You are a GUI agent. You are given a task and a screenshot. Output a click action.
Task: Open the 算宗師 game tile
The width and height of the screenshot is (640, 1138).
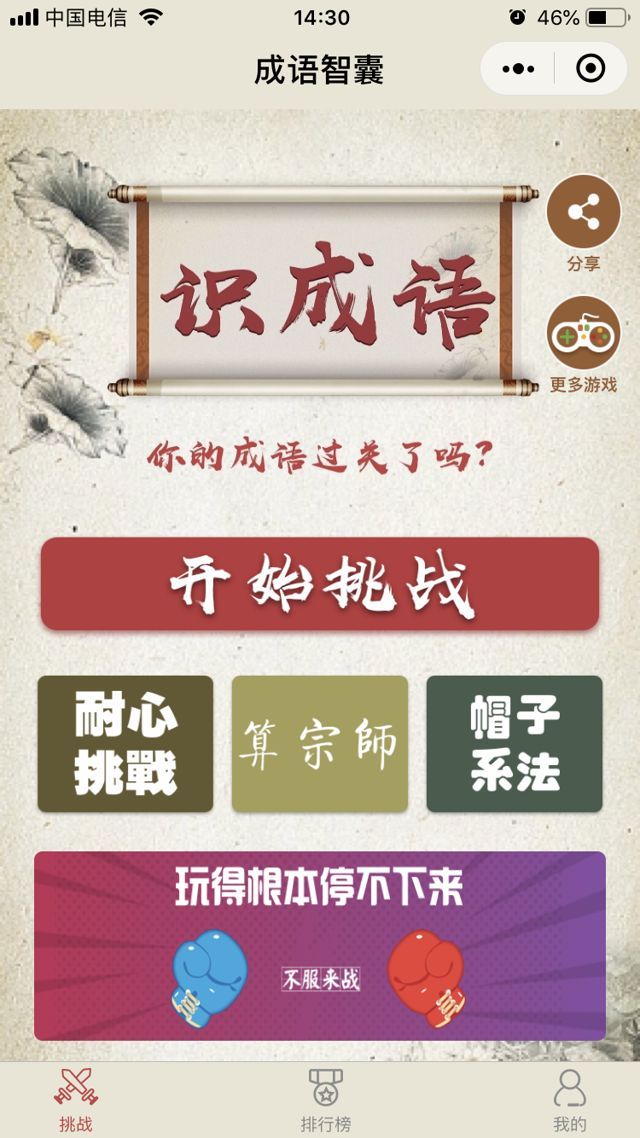pos(320,744)
